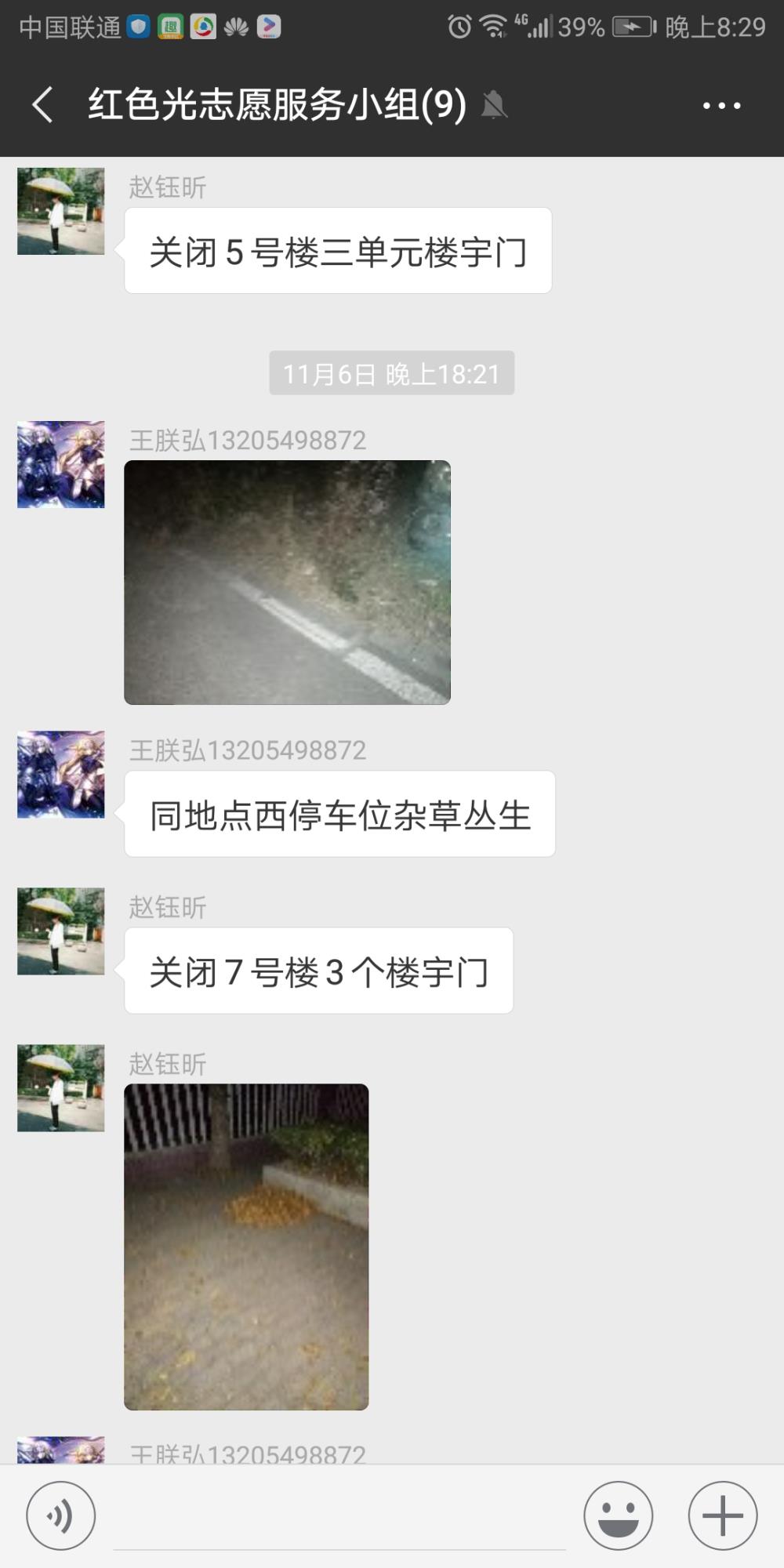Open 赵钰昕's avatar beside 关闭7号楼3个楼宇门

[61, 931]
